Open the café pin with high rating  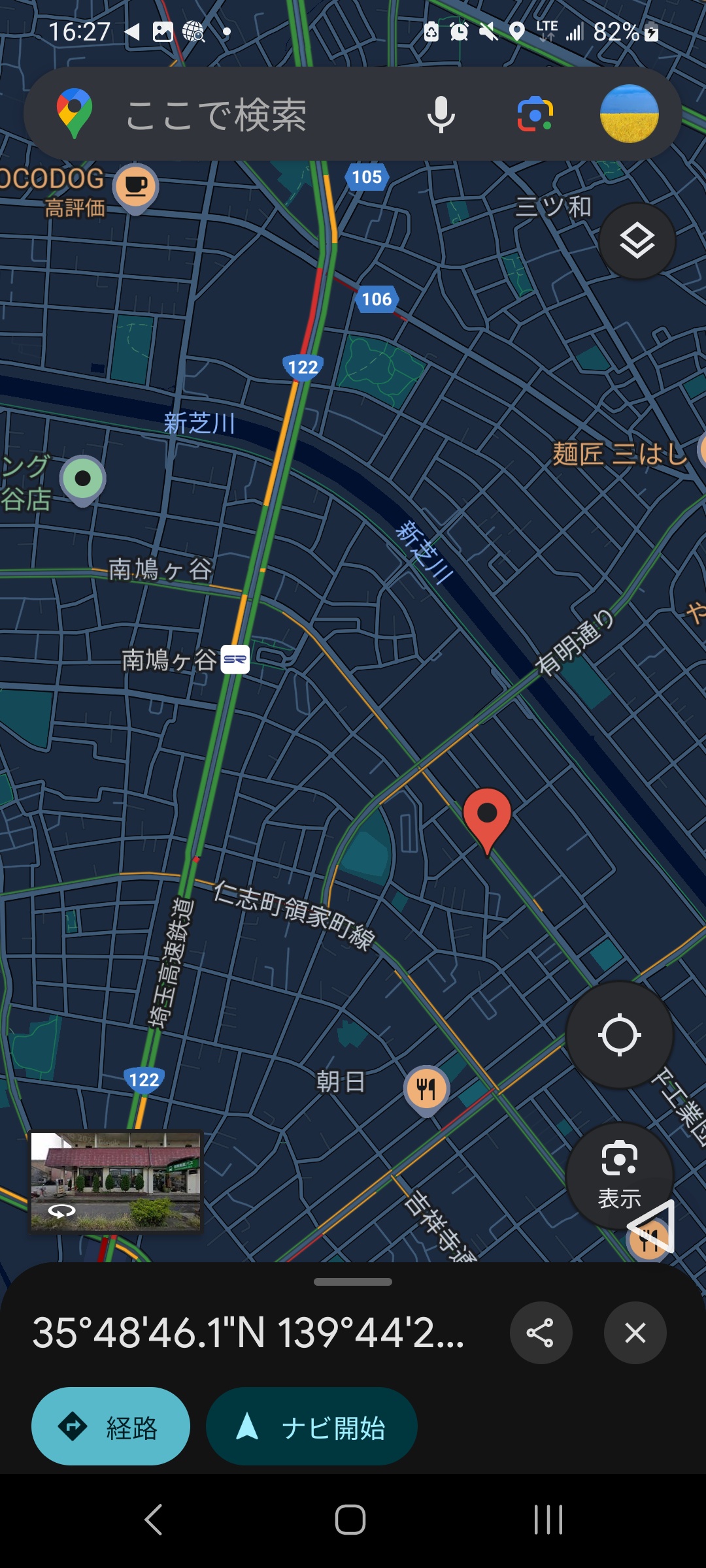pyautogui.click(x=136, y=188)
